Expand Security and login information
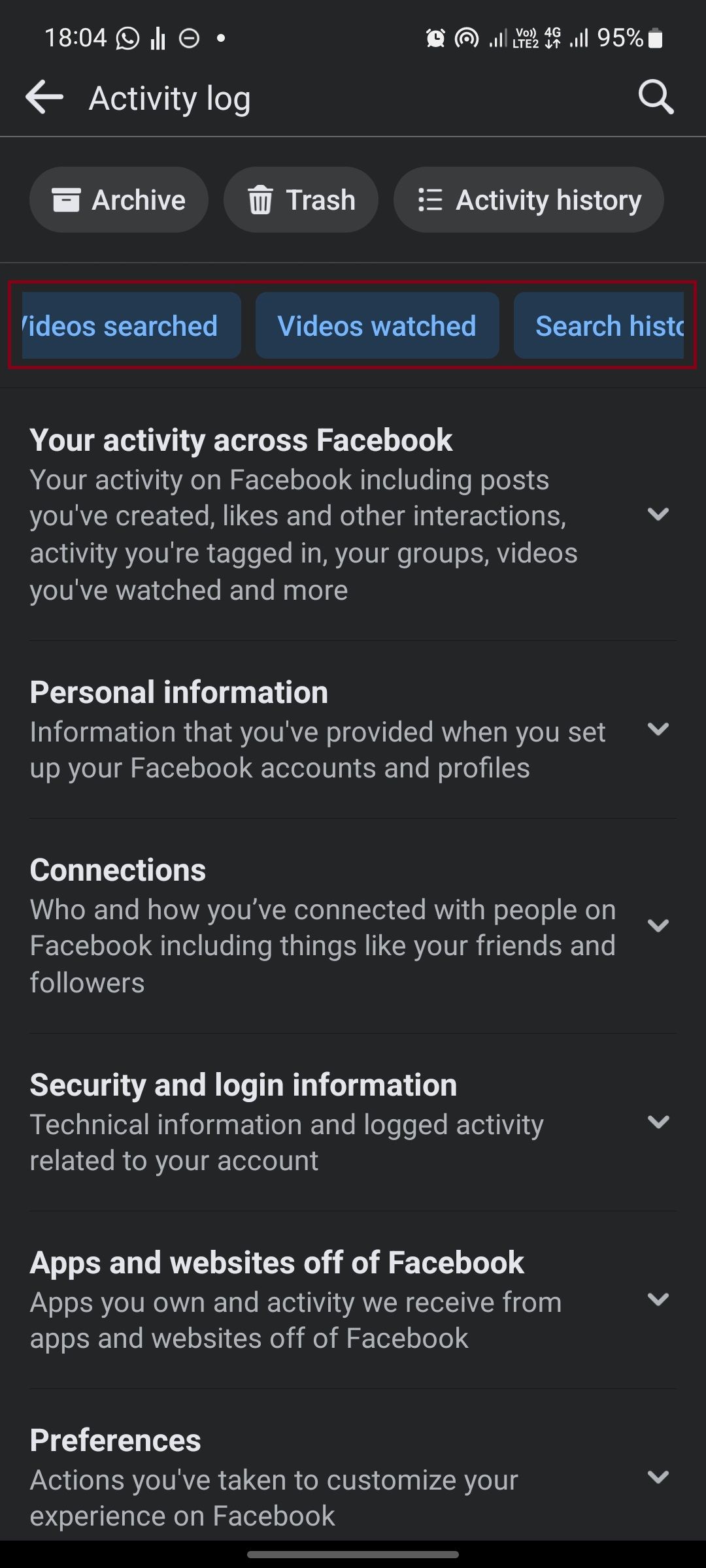This screenshot has width=706, height=1568. tap(658, 1122)
